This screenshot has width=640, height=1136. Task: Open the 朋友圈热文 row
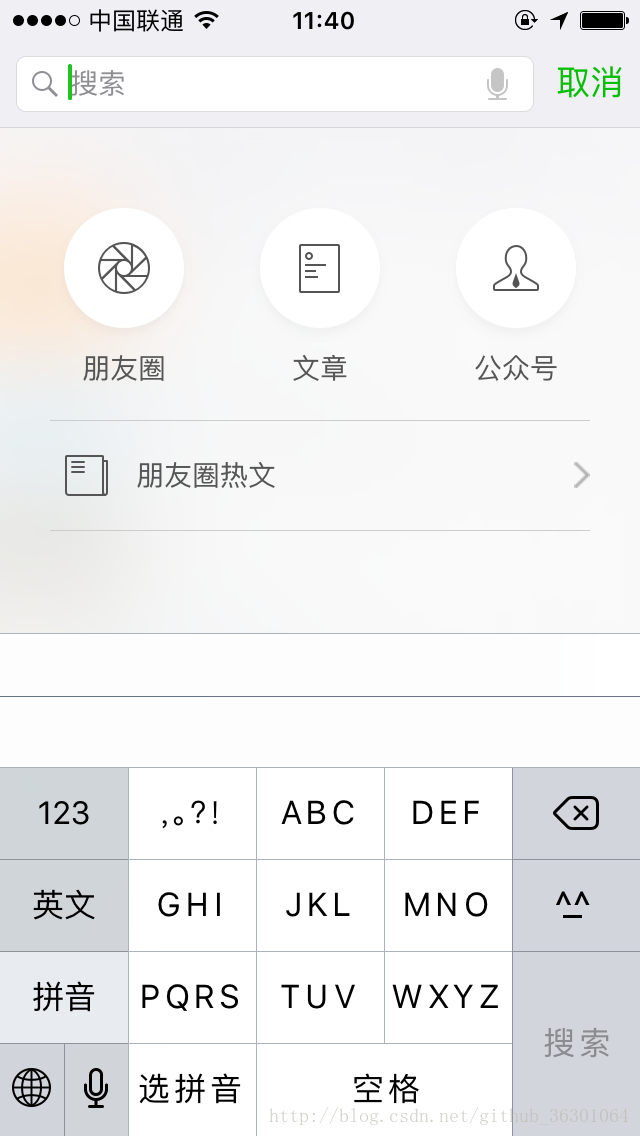320,475
